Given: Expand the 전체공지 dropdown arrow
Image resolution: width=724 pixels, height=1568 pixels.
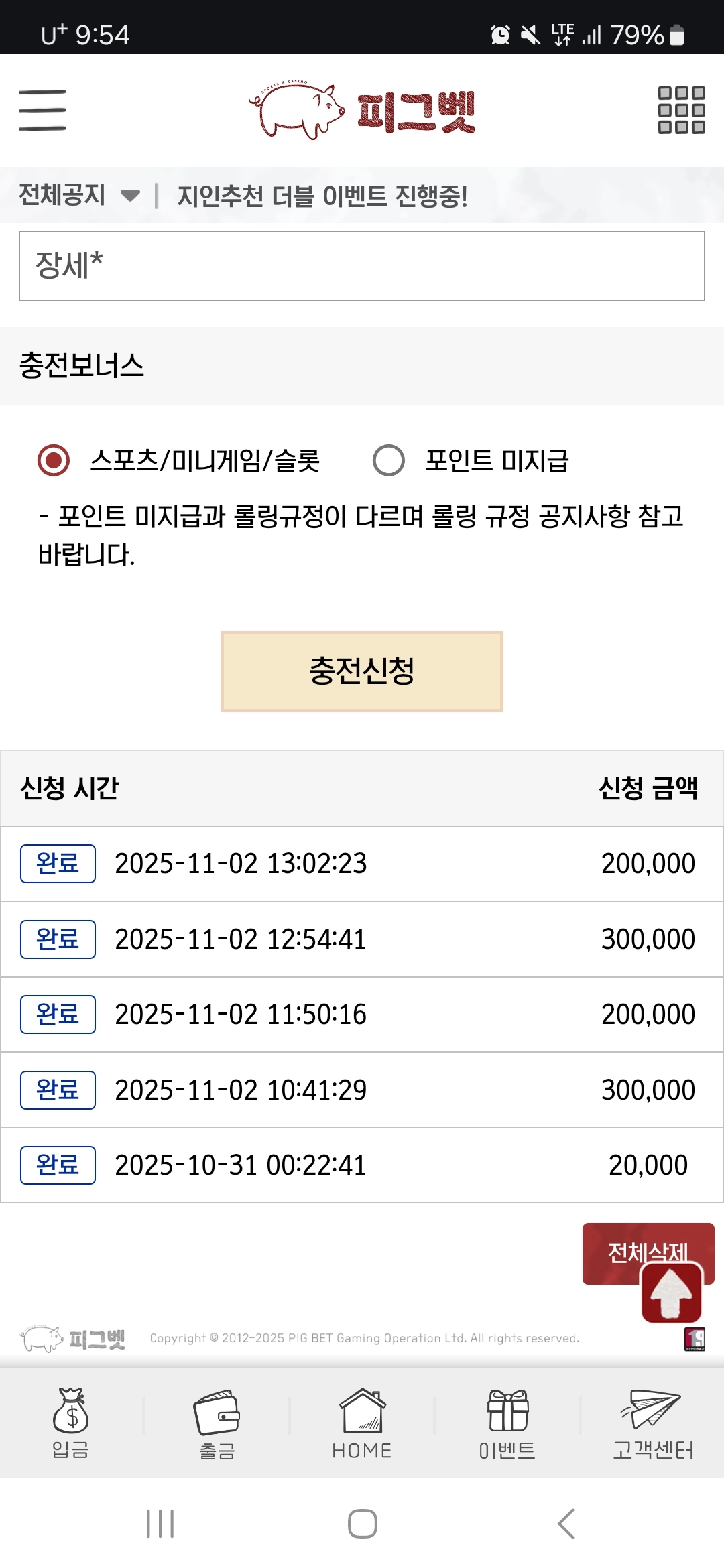Looking at the screenshot, I should [129, 195].
